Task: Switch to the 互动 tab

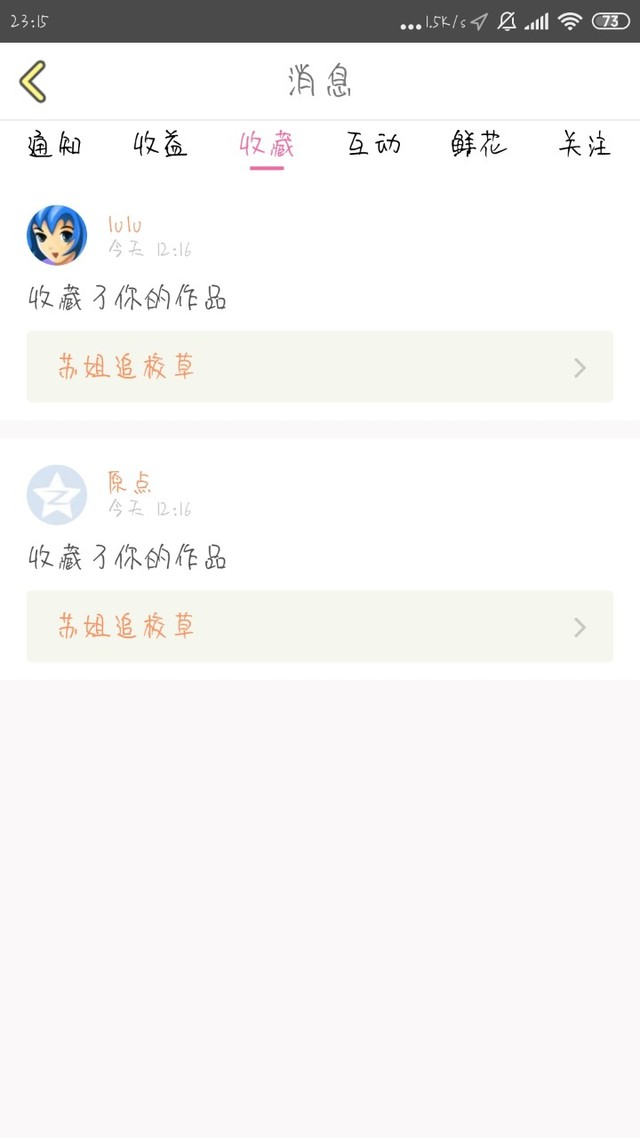Action: [373, 145]
